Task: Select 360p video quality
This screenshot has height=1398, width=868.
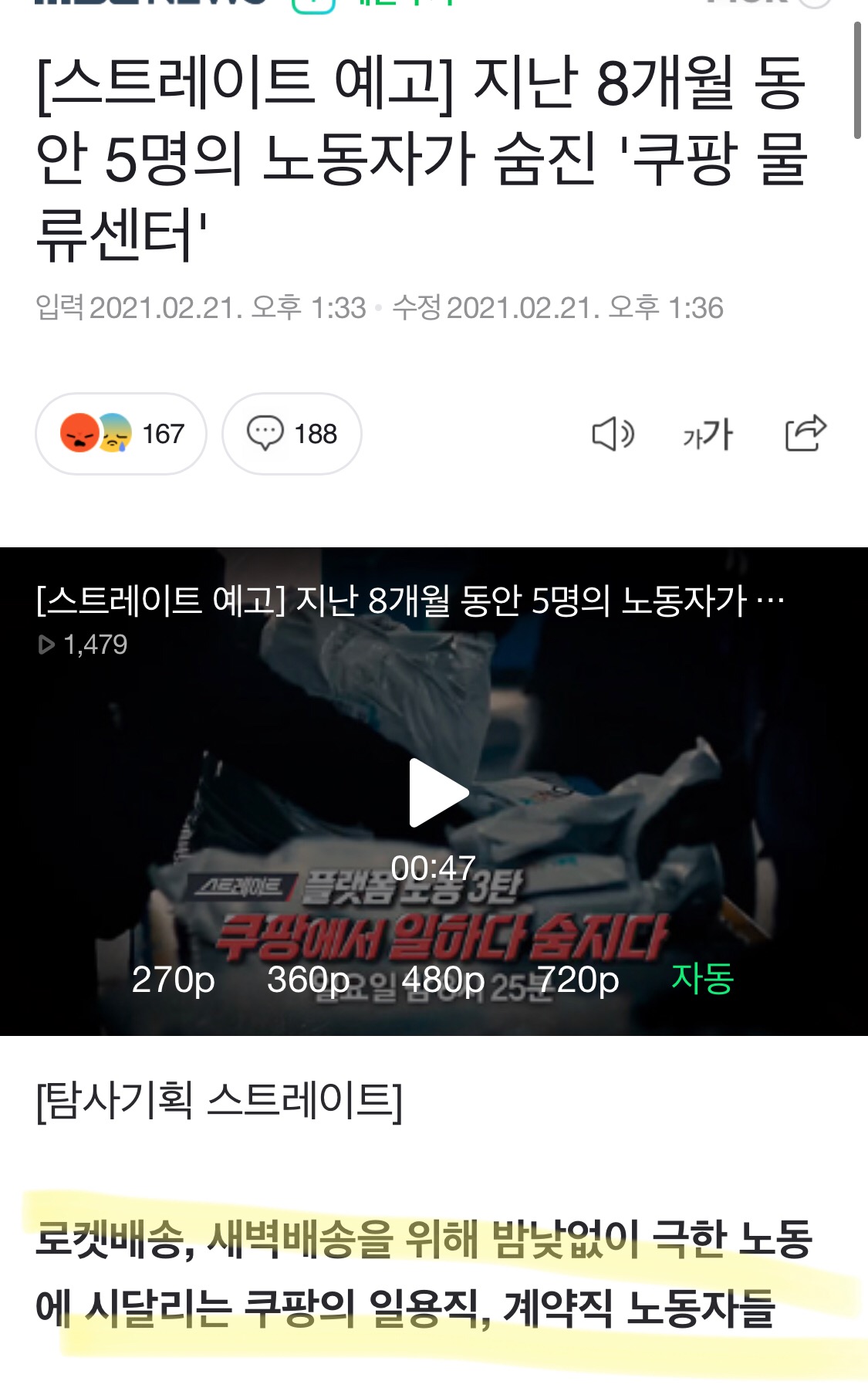Action: (x=308, y=980)
